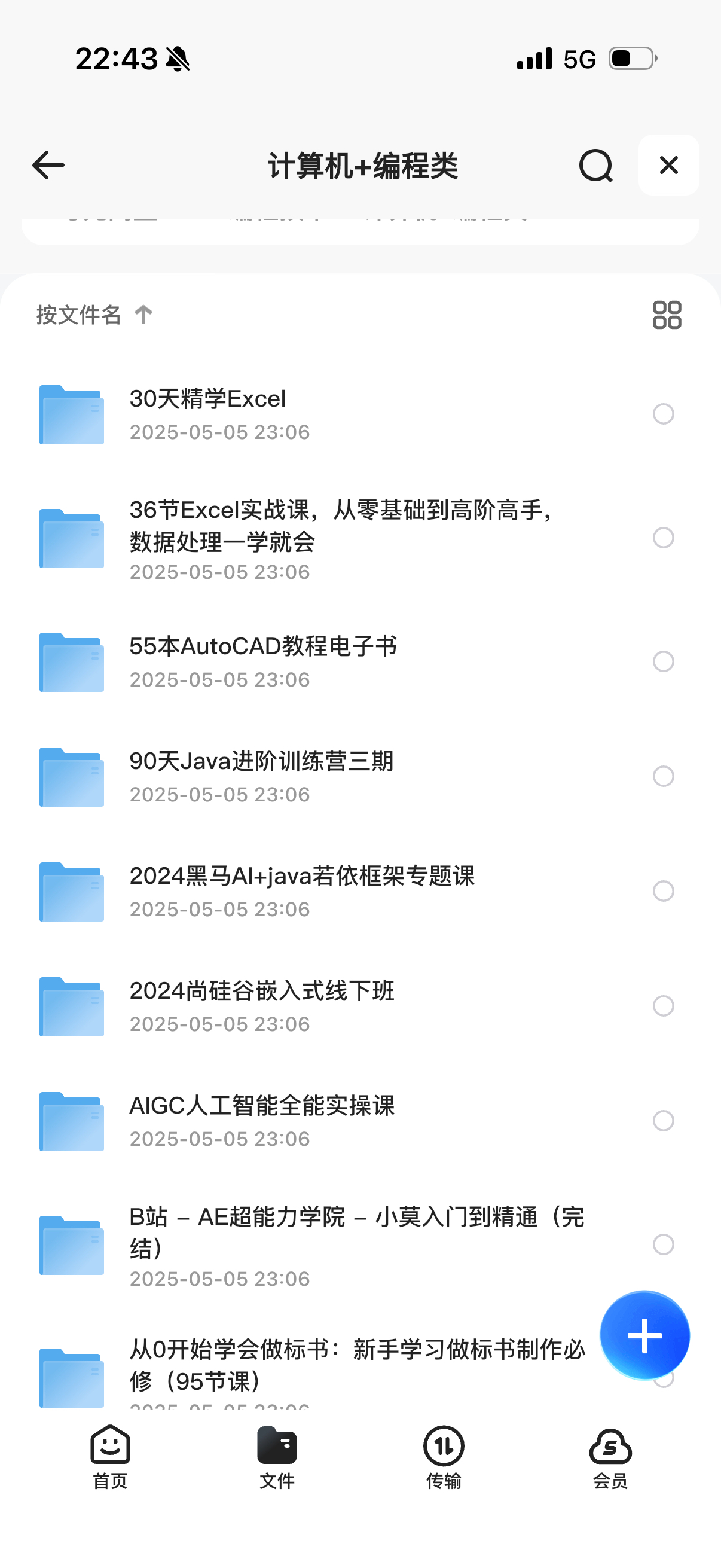Select the 30天精学Excel radio button
The height and width of the screenshot is (1568, 721).
coord(662,414)
